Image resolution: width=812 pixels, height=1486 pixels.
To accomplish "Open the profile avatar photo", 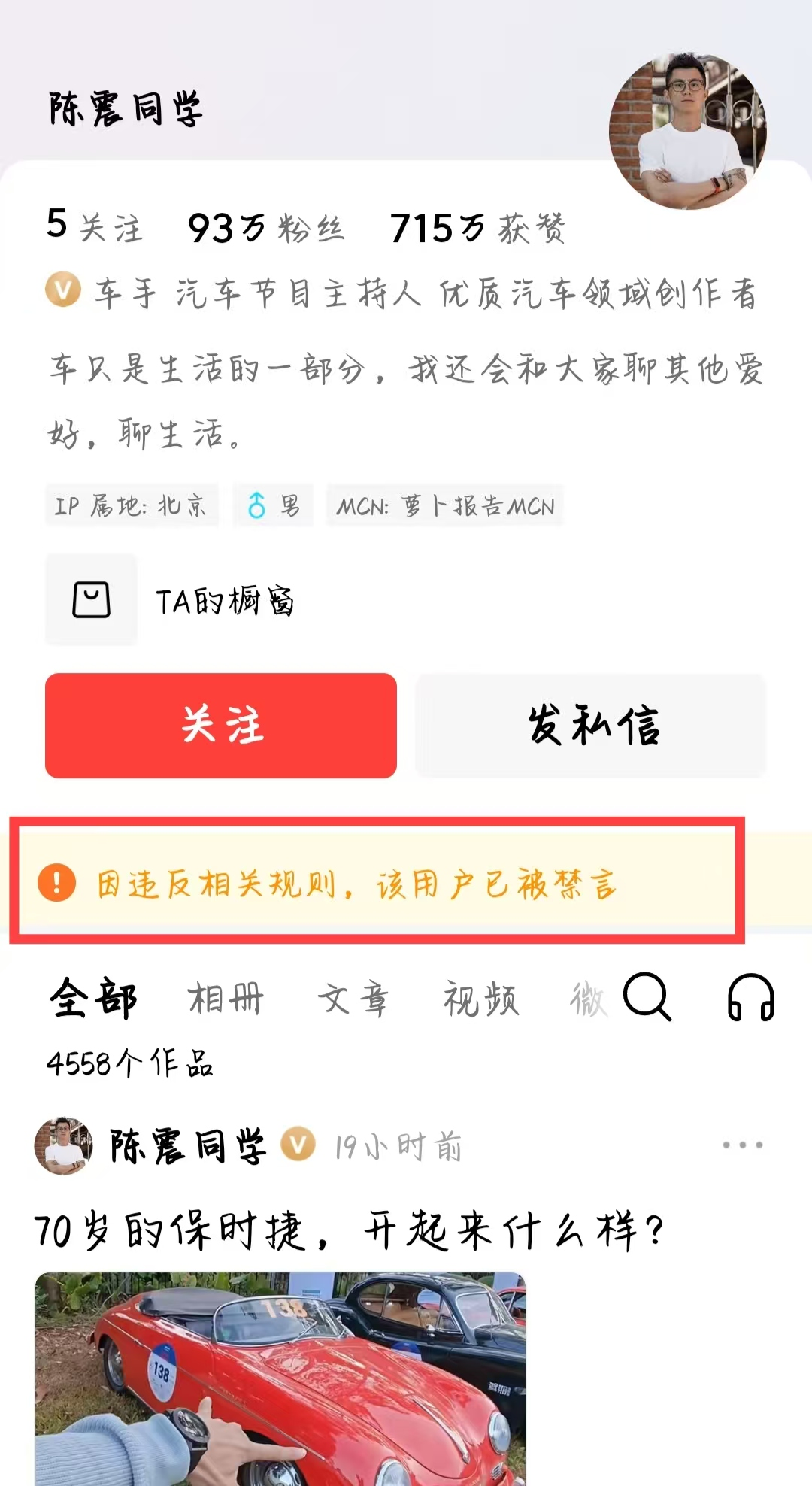I will click(x=687, y=131).
